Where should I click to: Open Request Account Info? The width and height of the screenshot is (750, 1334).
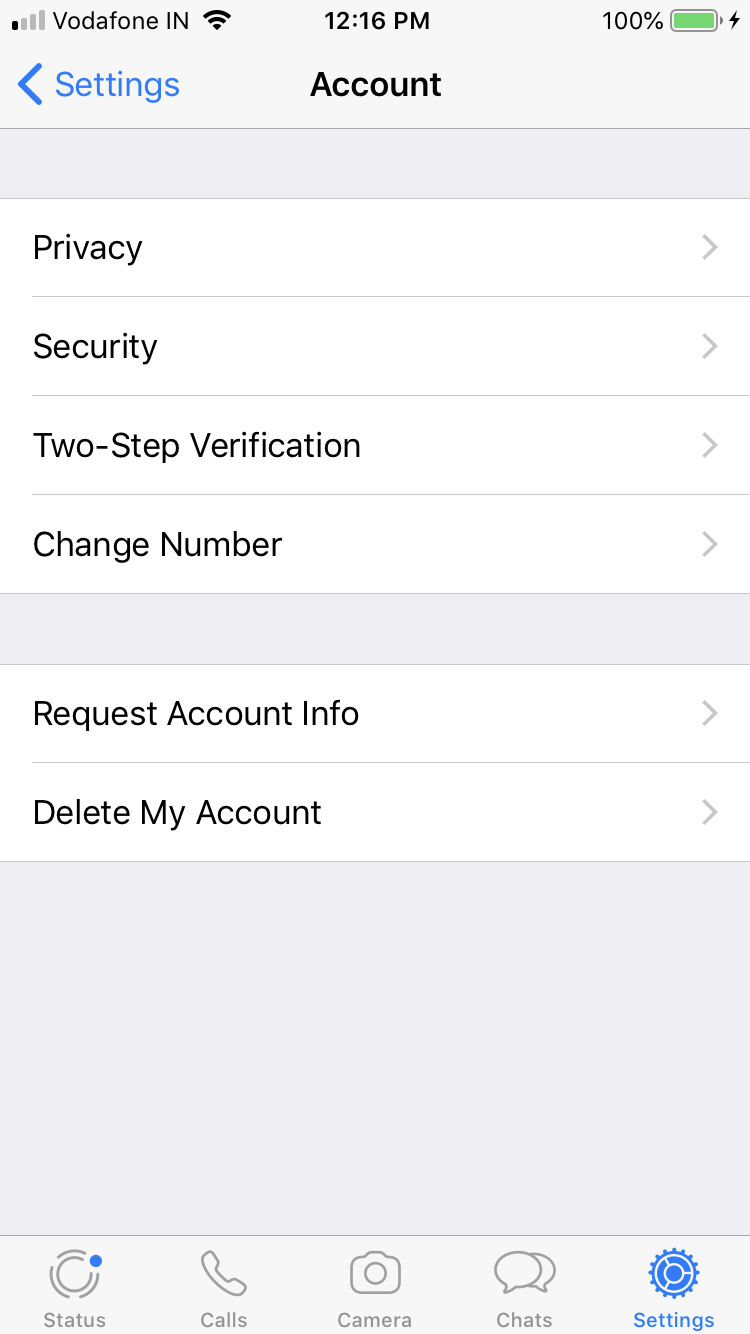(375, 714)
